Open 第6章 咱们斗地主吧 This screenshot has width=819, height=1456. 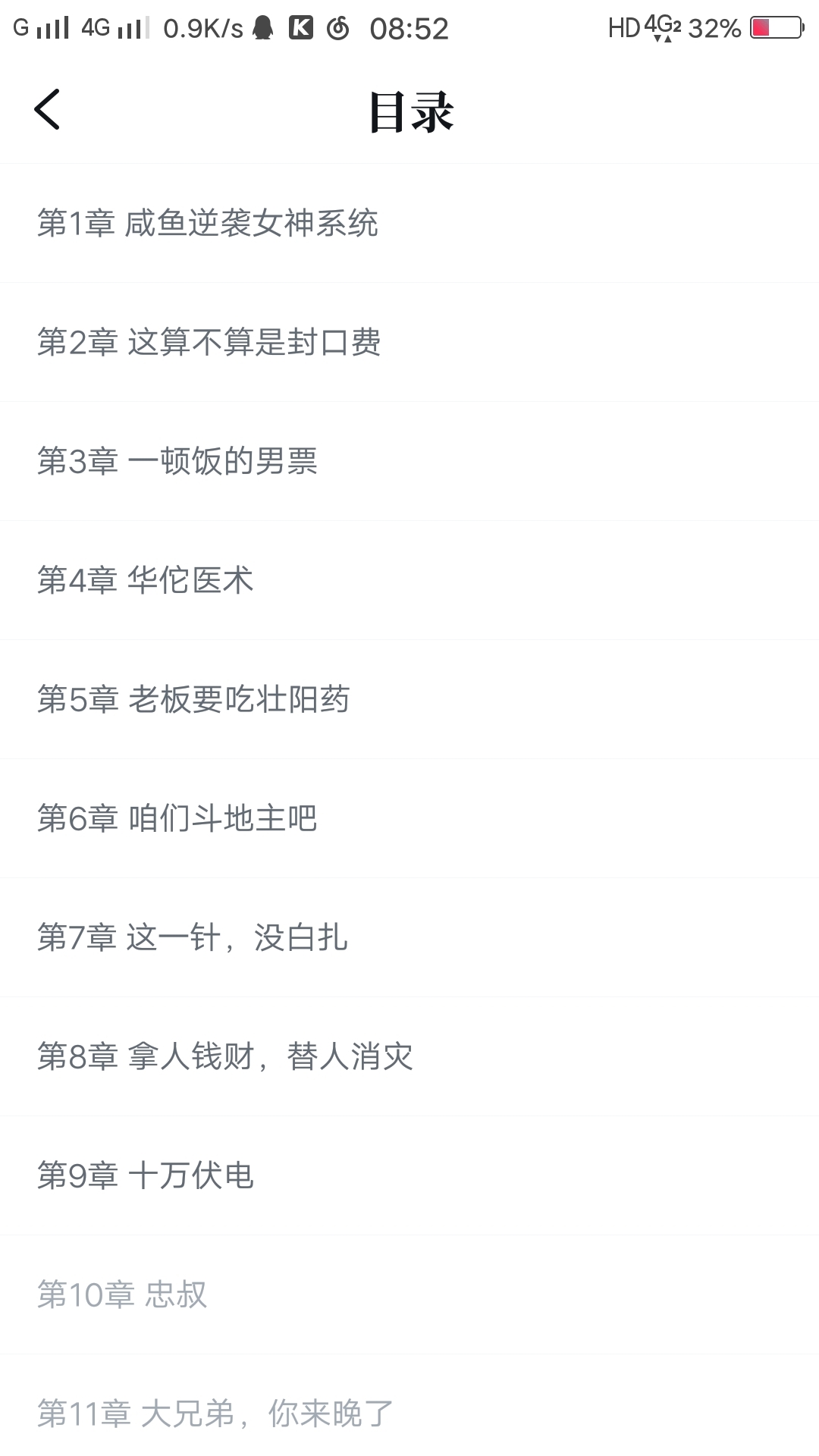click(409, 818)
